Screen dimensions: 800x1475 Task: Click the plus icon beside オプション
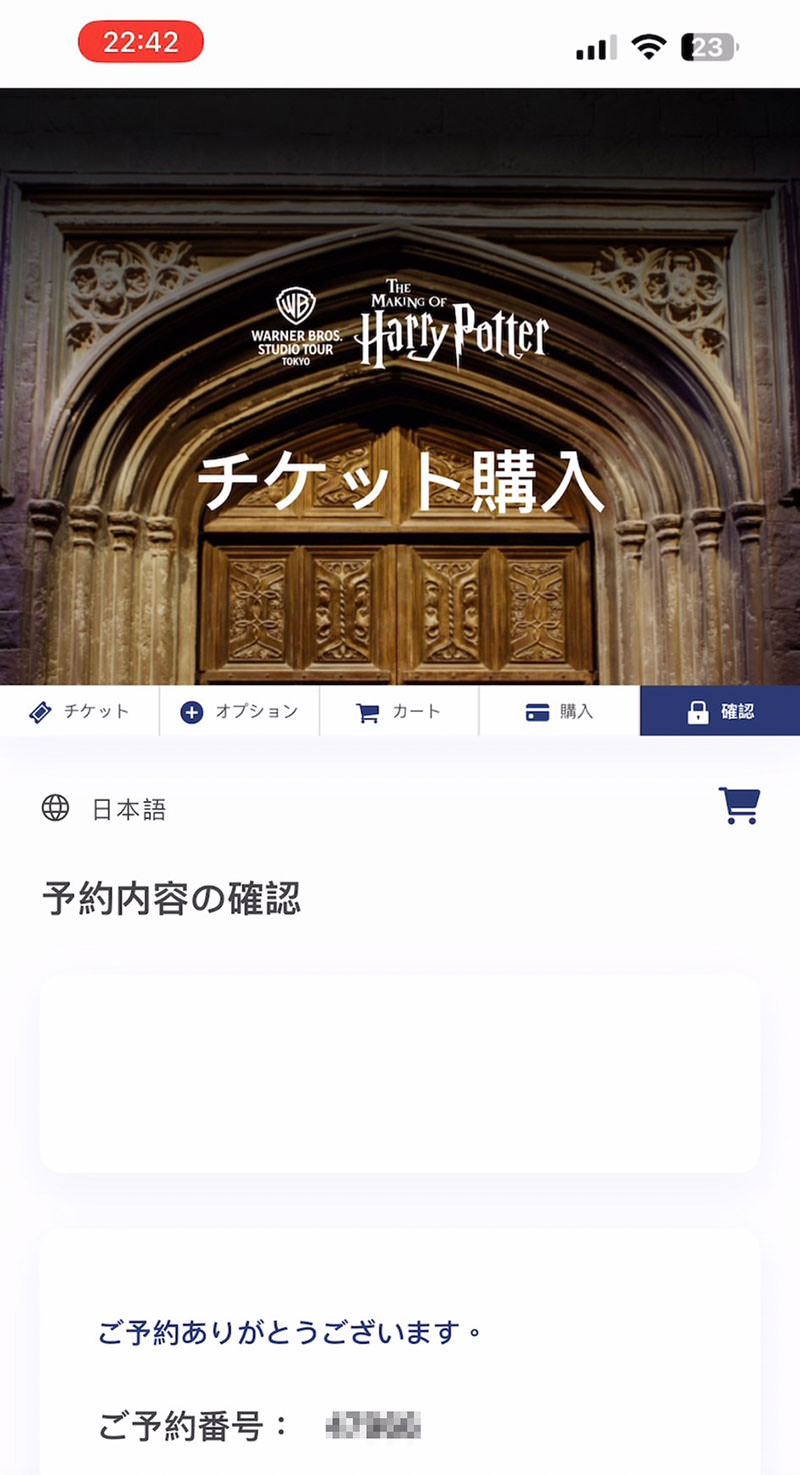[194, 711]
